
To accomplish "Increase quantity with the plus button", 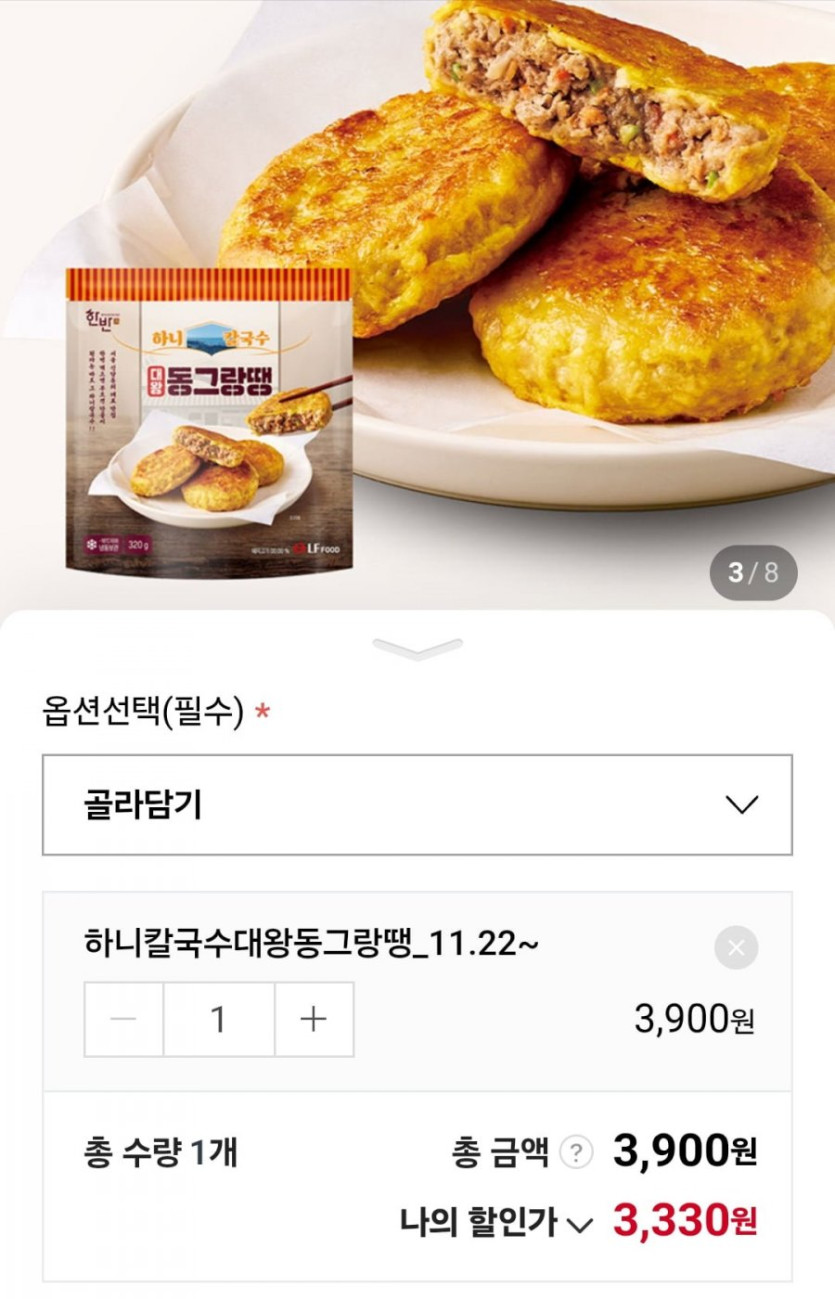I will [x=314, y=1019].
